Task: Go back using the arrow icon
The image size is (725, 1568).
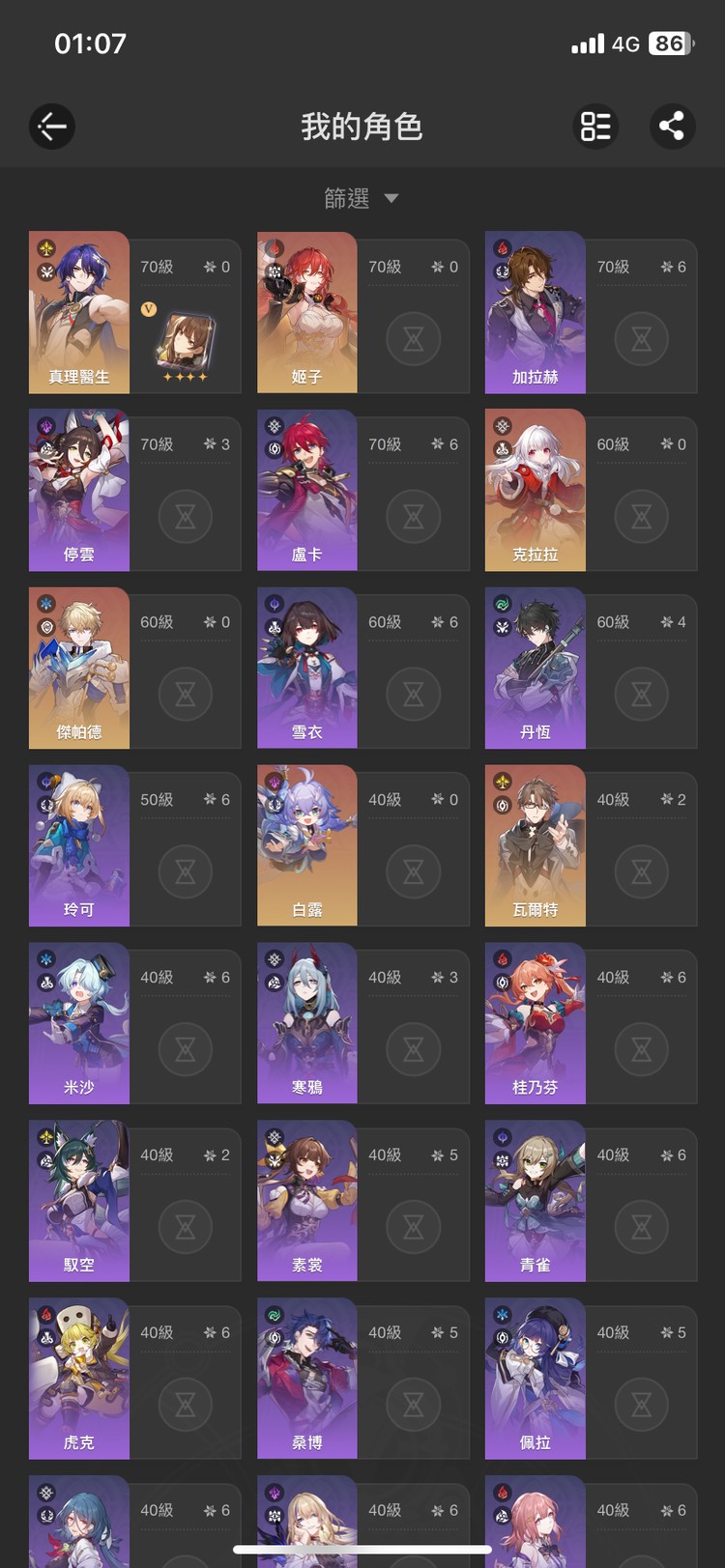Action: point(52,127)
